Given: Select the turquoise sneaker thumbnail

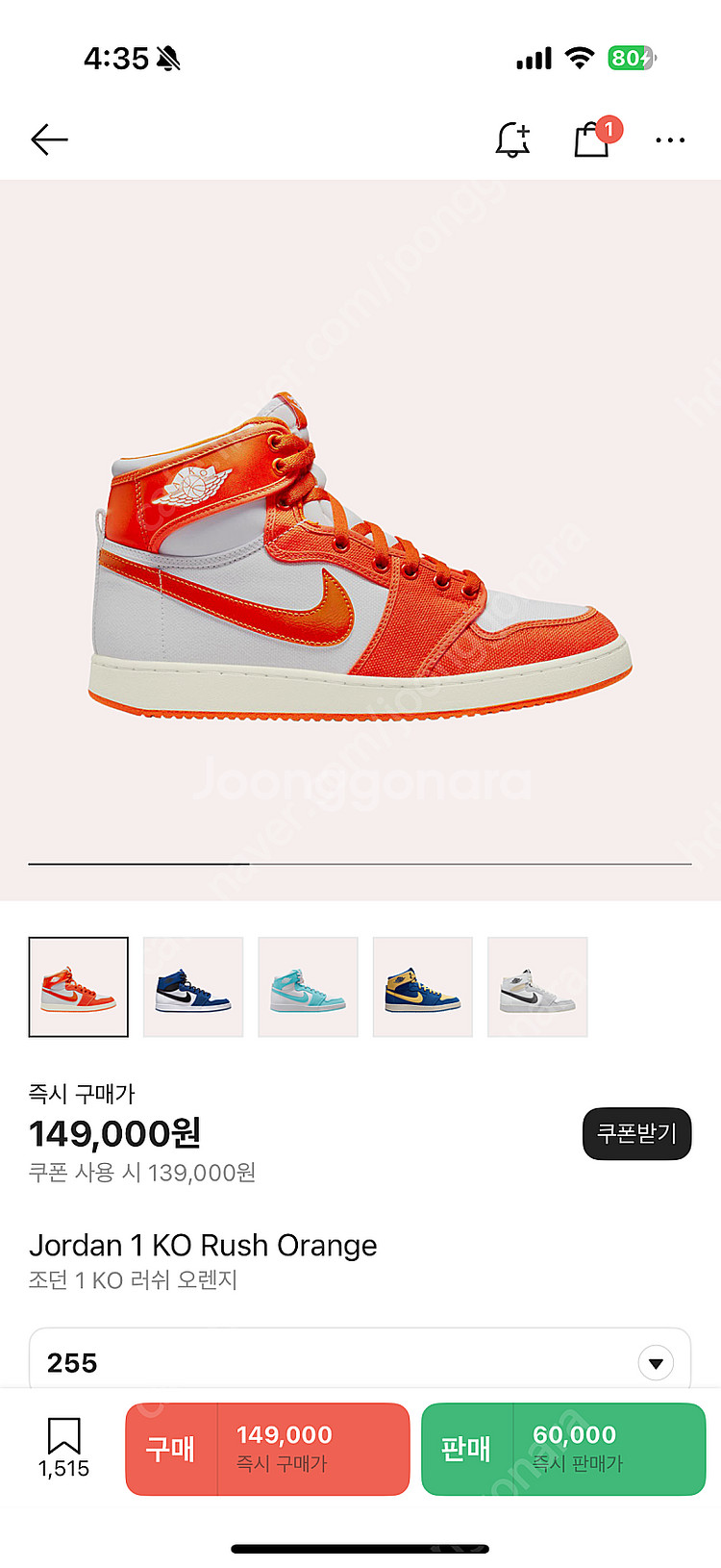Looking at the screenshot, I should coord(308,987).
